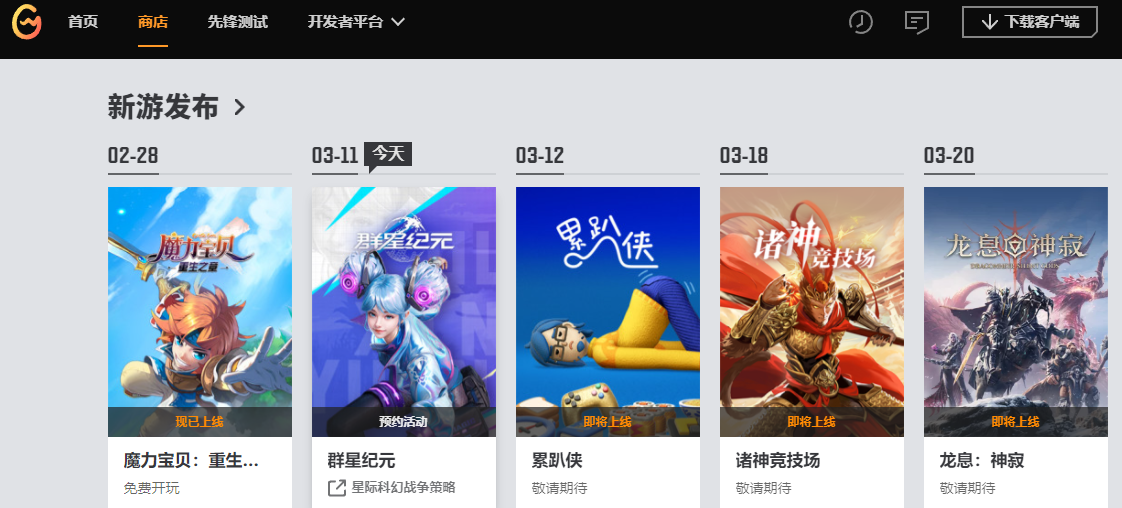Go to the 先锋测试 tab

238,22
